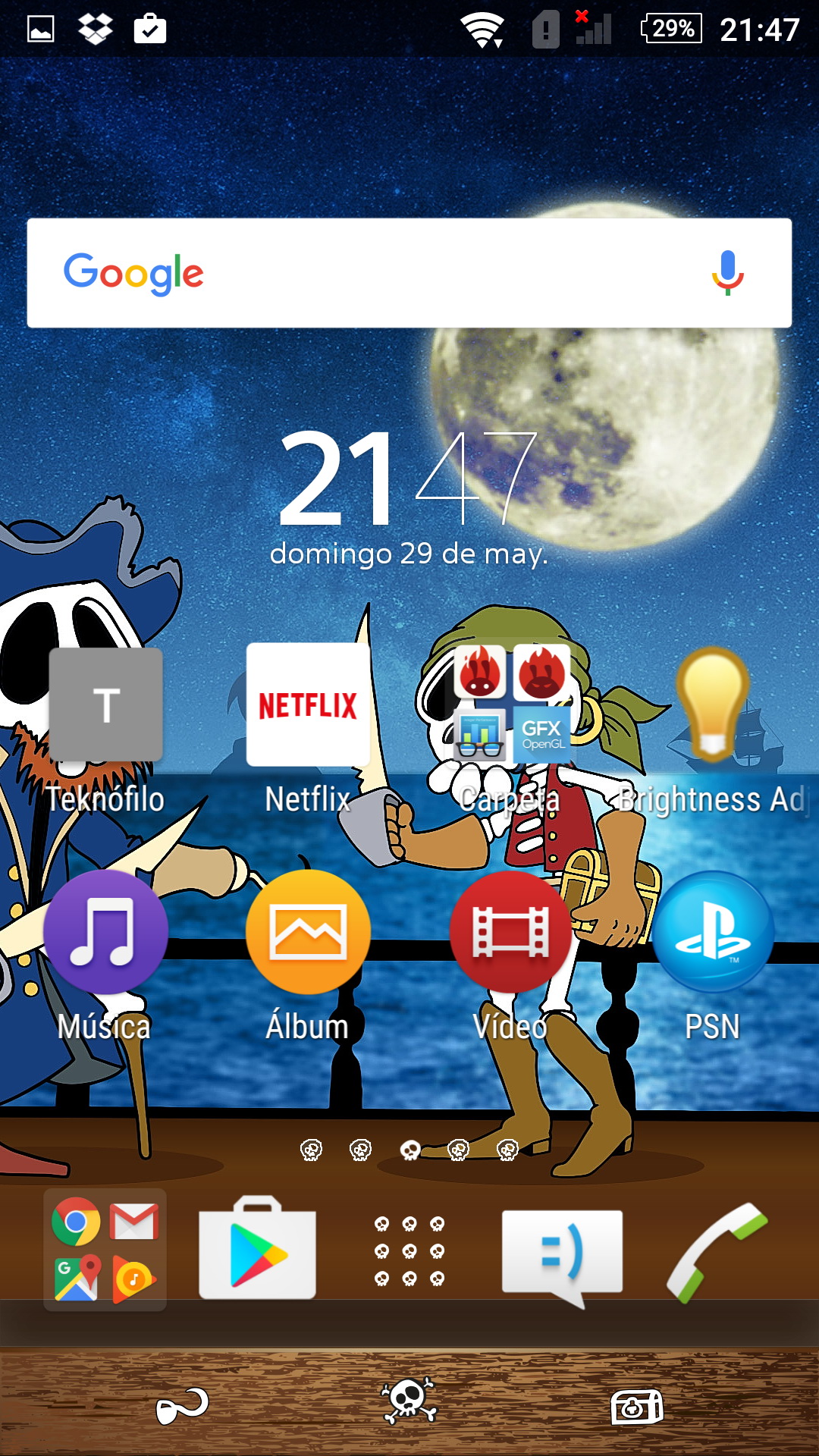Open the Google apps folder in dock
Viewport: 819px width, 1456px height.
click(105, 1250)
